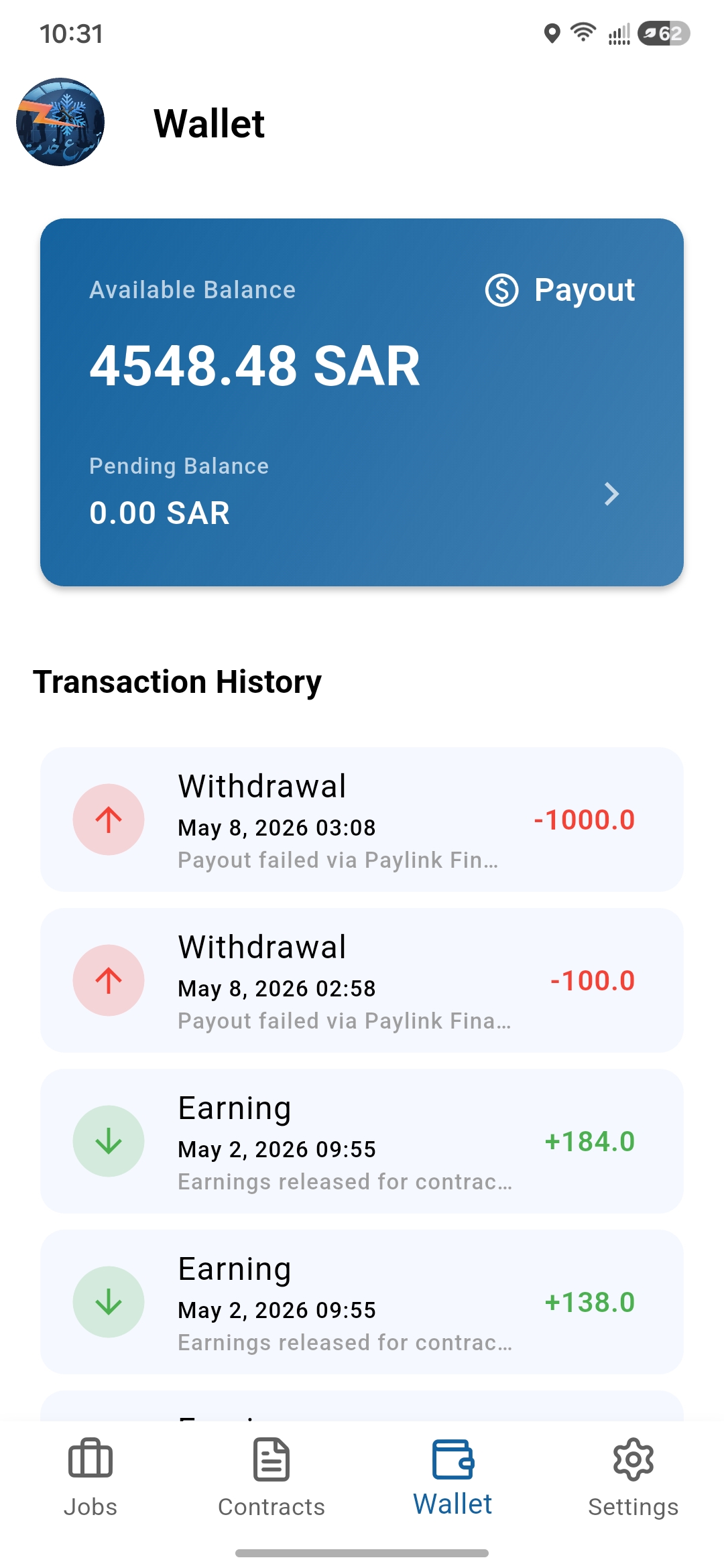Open the Settings tab
Image resolution: width=724 pixels, height=1568 pixels.
[x=633, y=1478]
